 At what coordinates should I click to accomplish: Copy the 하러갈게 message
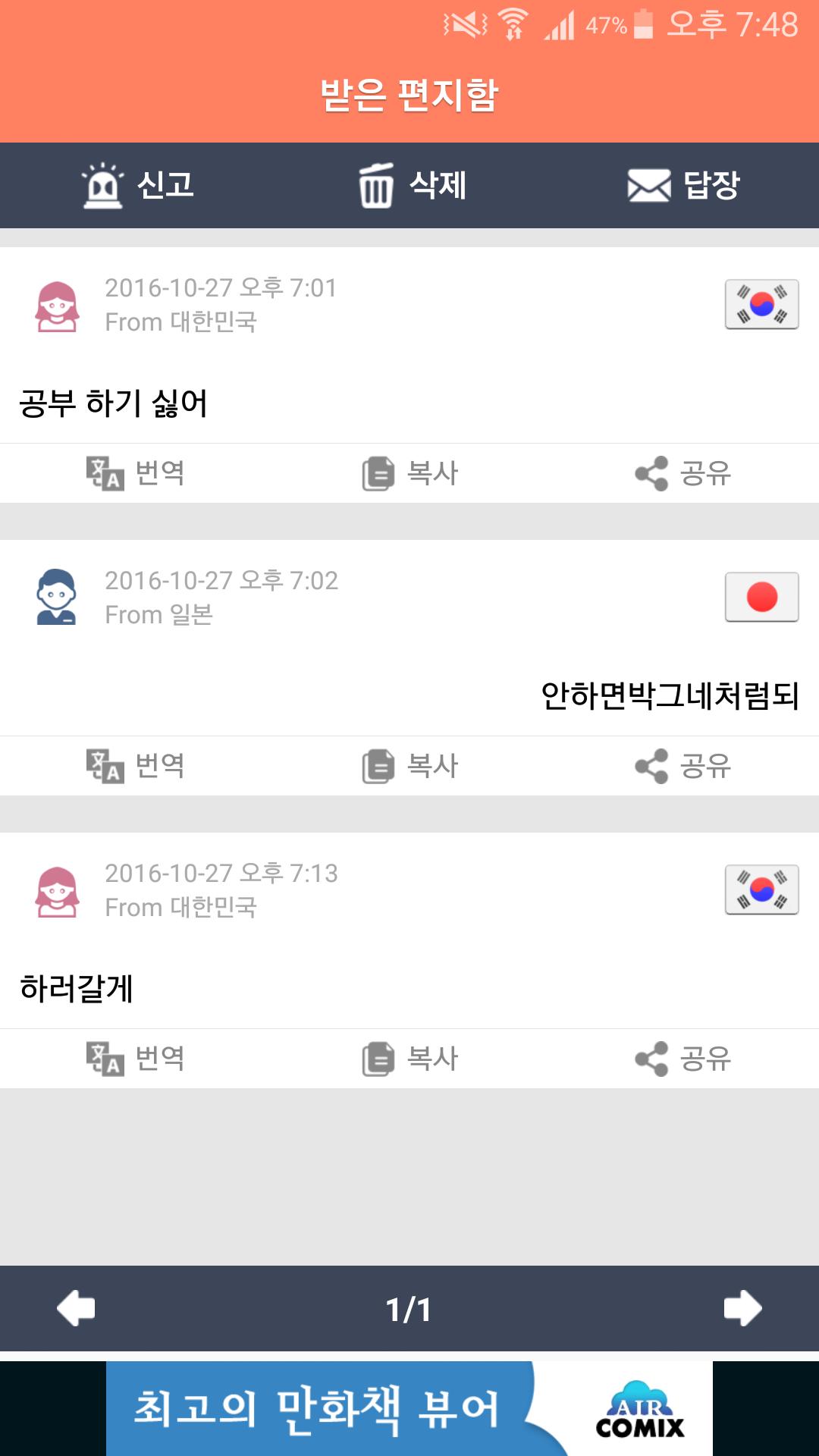(x=410, y=1059)
